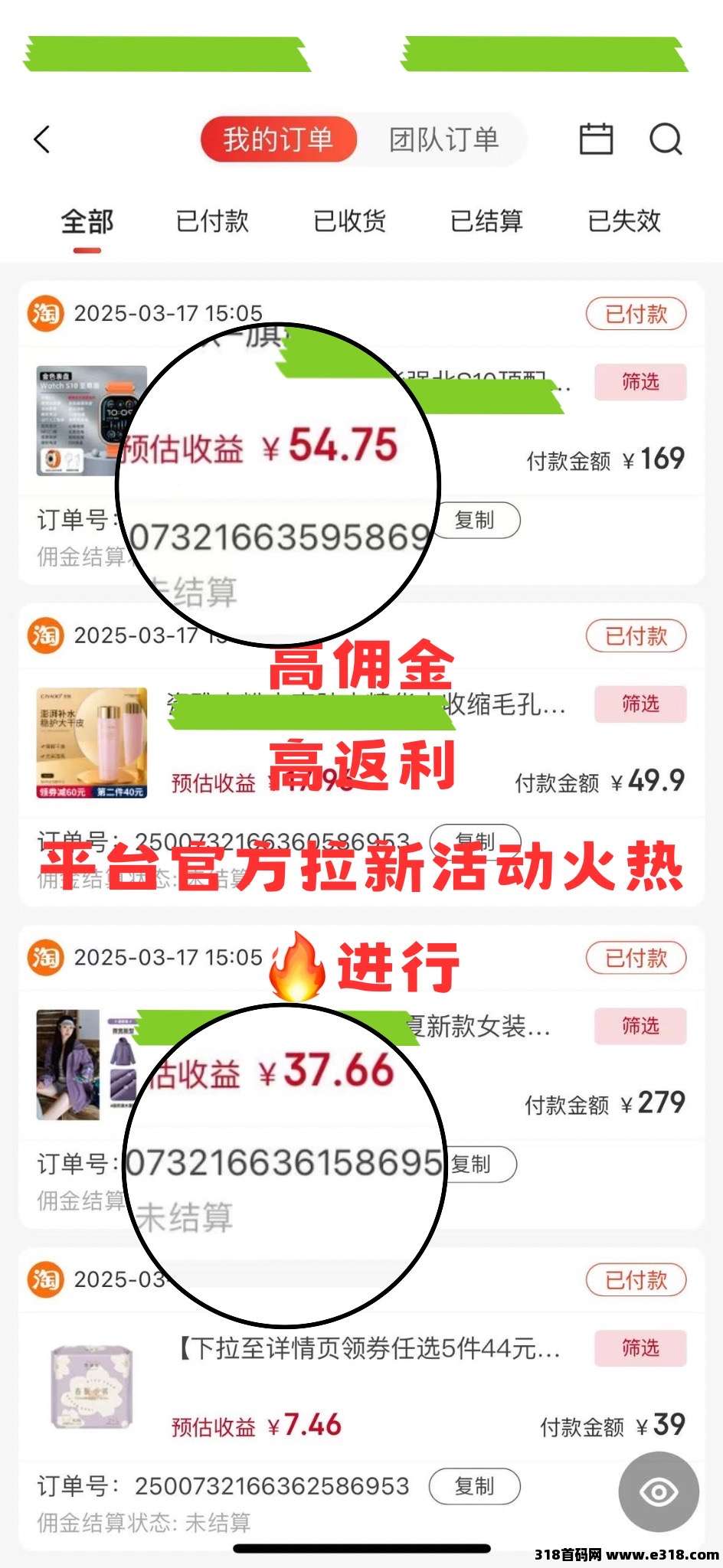Open the 筛选 filter on the watch order
Image resolution: width=723 pixels, height=1568 pixels.
[x=642, y=382]
